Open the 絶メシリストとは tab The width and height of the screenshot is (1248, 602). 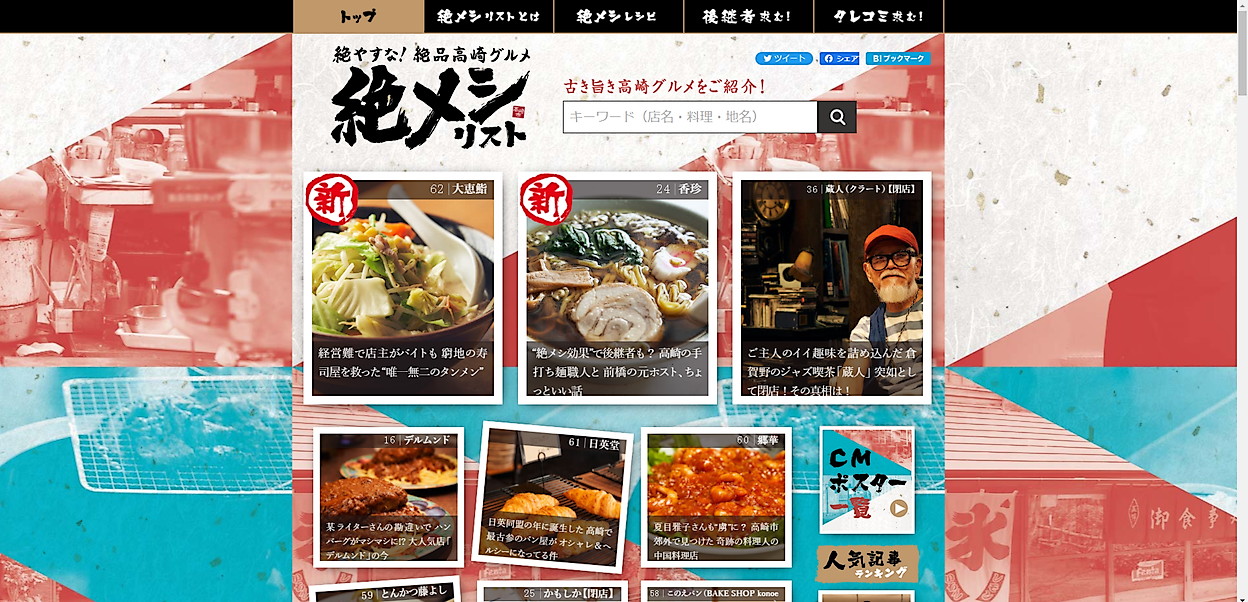coord(488,16)
